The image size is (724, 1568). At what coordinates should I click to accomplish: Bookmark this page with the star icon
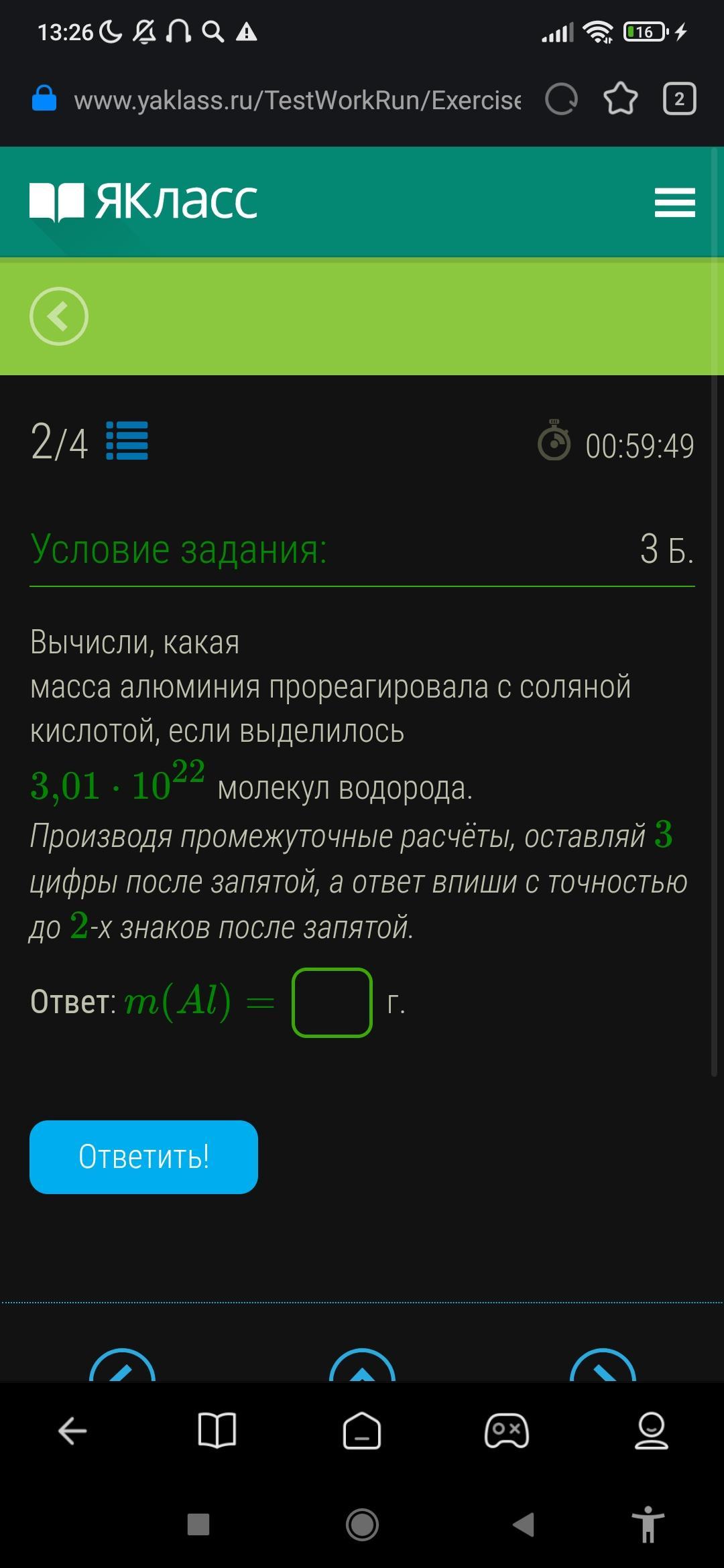pyautogui.click(x=620, y=99)
